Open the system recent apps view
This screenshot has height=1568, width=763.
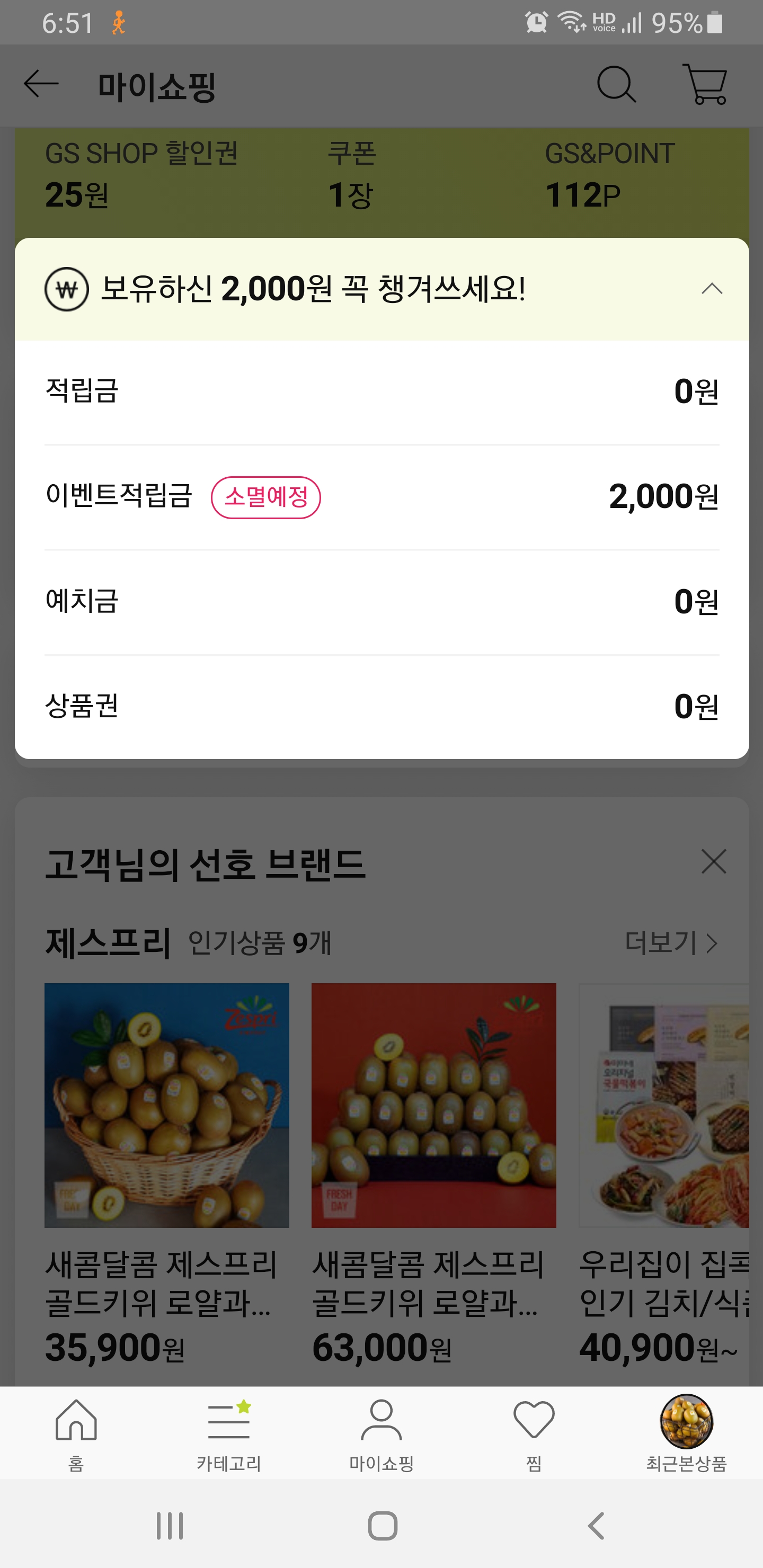pyautogui.click(x=169, y=1526)
